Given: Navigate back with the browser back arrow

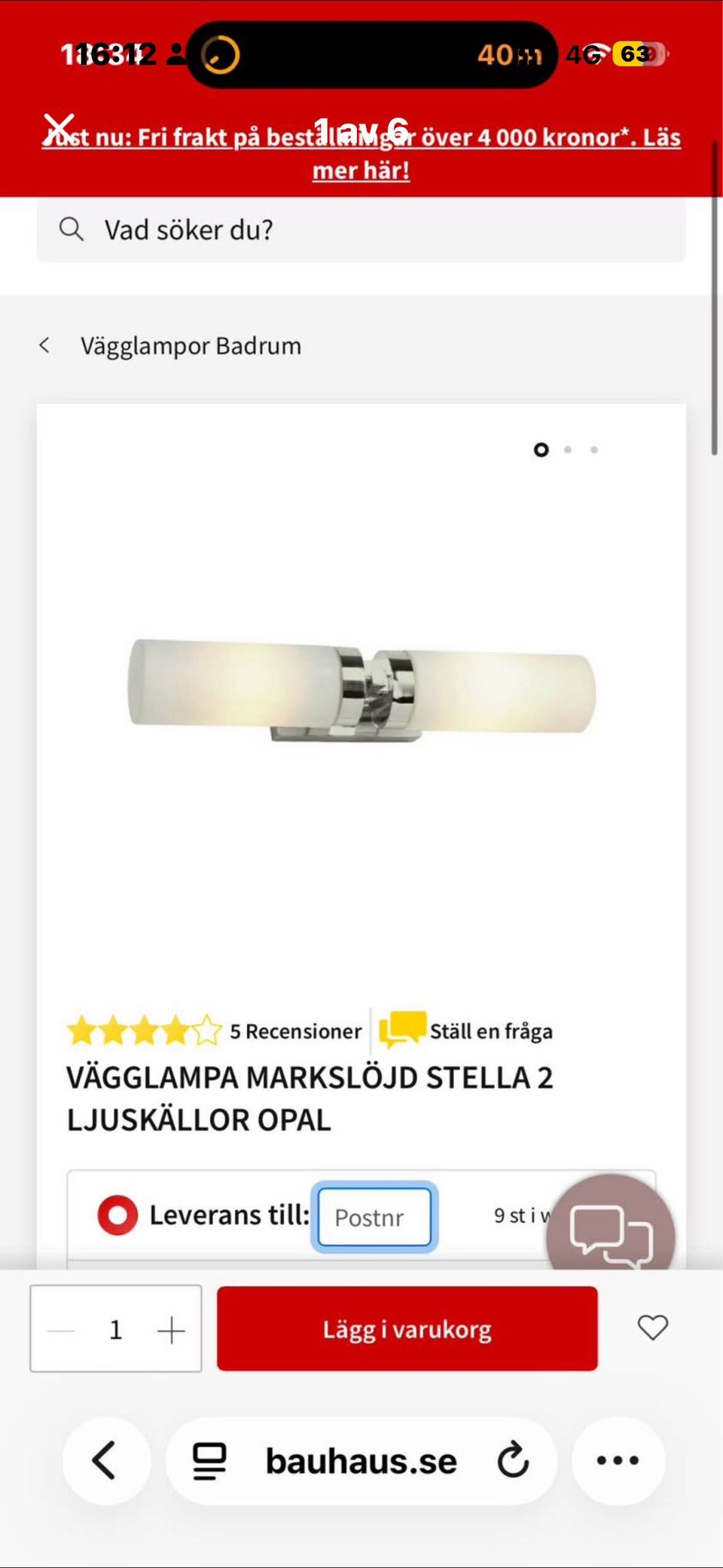Looking at the screenshot, I should (x=107, y=1459).
